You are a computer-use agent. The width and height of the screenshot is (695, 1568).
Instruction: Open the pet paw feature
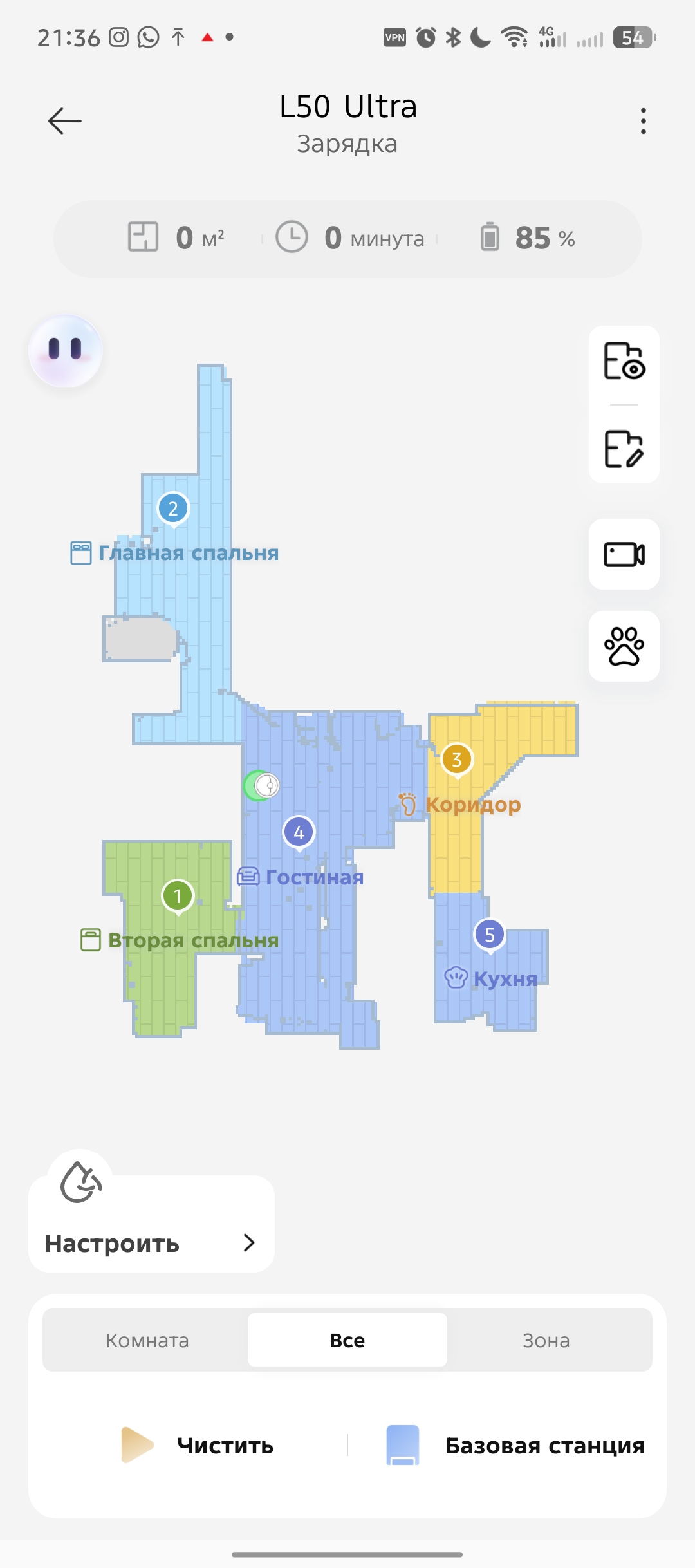(624, 646)
